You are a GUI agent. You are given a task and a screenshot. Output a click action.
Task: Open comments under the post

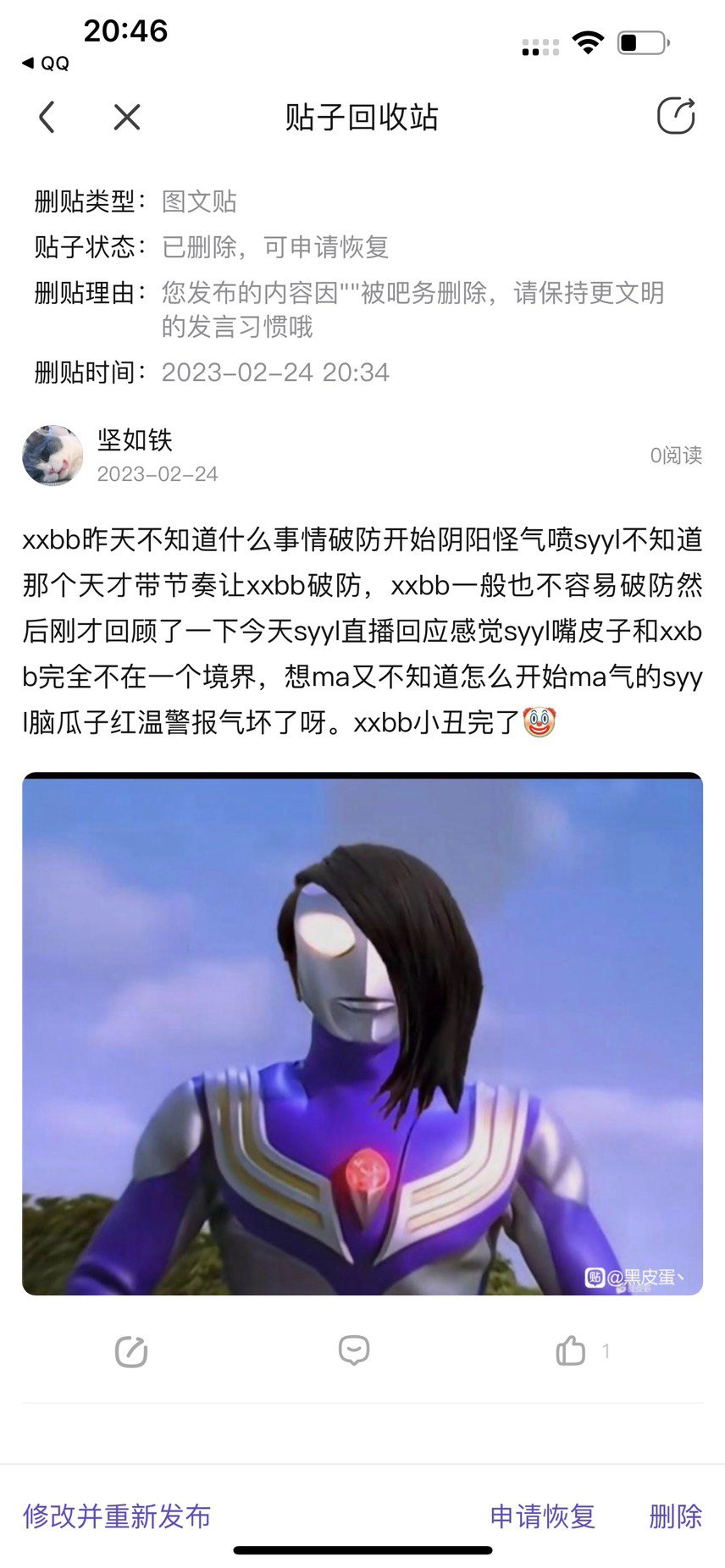(353, 1351)
